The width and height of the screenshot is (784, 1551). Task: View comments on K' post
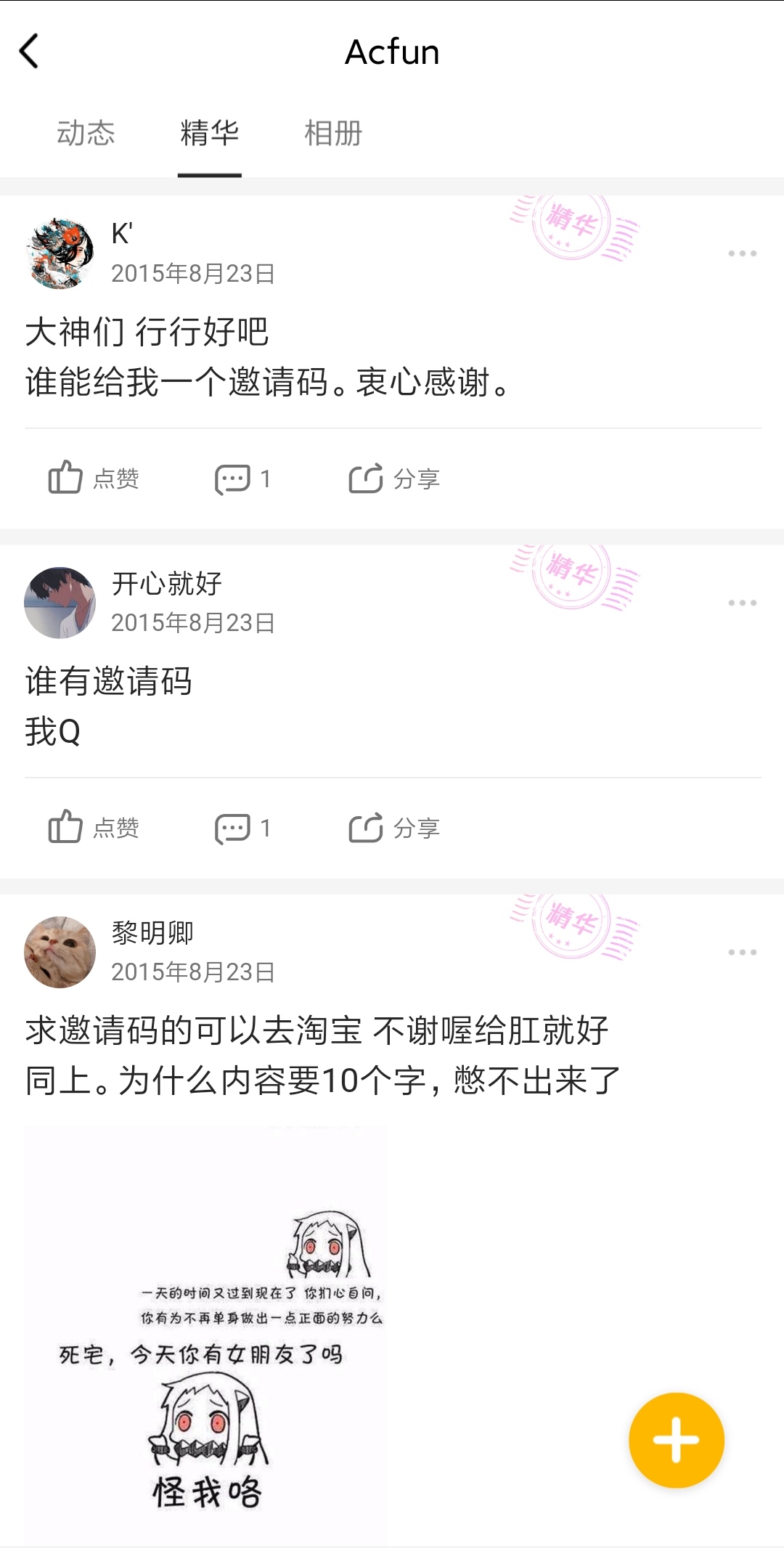[x=243, y=479]
